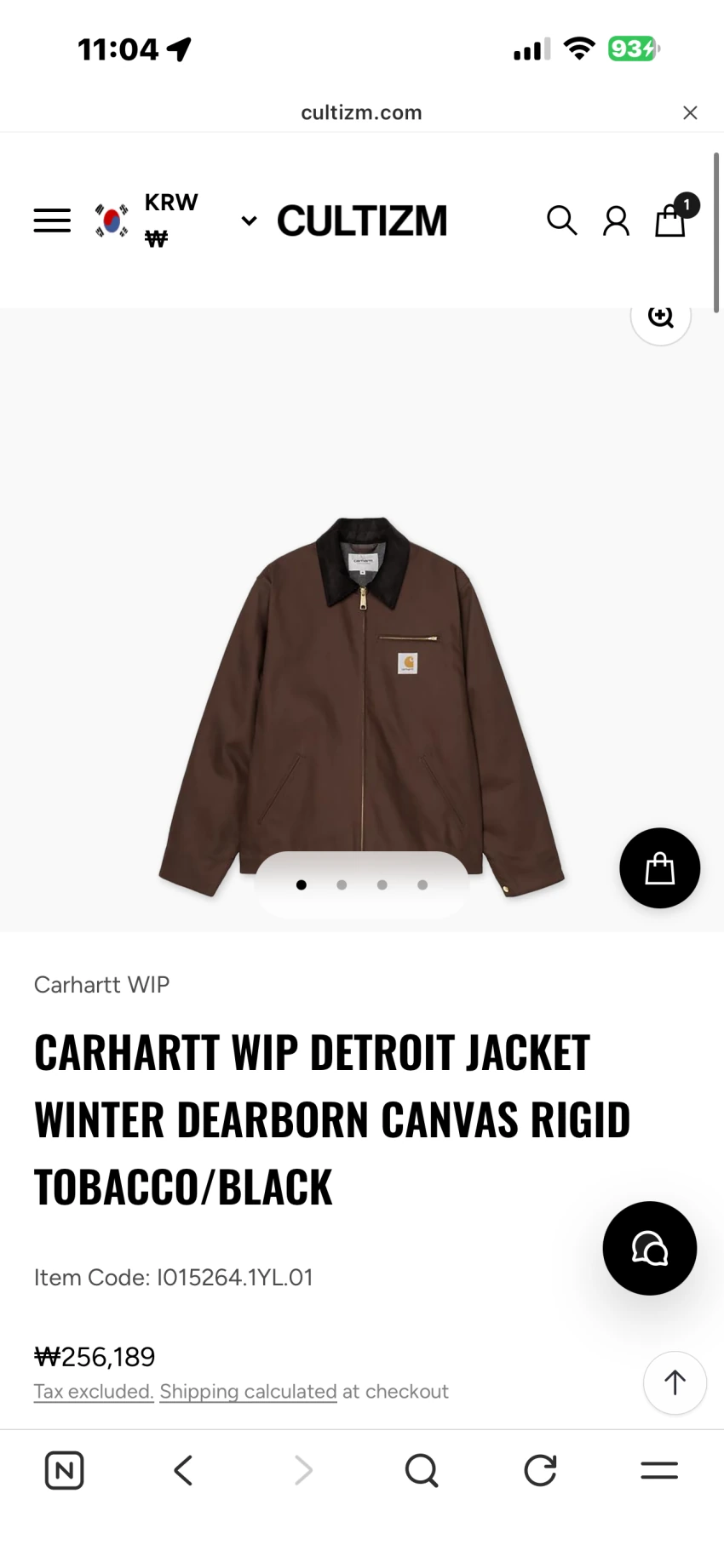
Task: Tap the floating black shopping bag button
Action: coord(659,868)
